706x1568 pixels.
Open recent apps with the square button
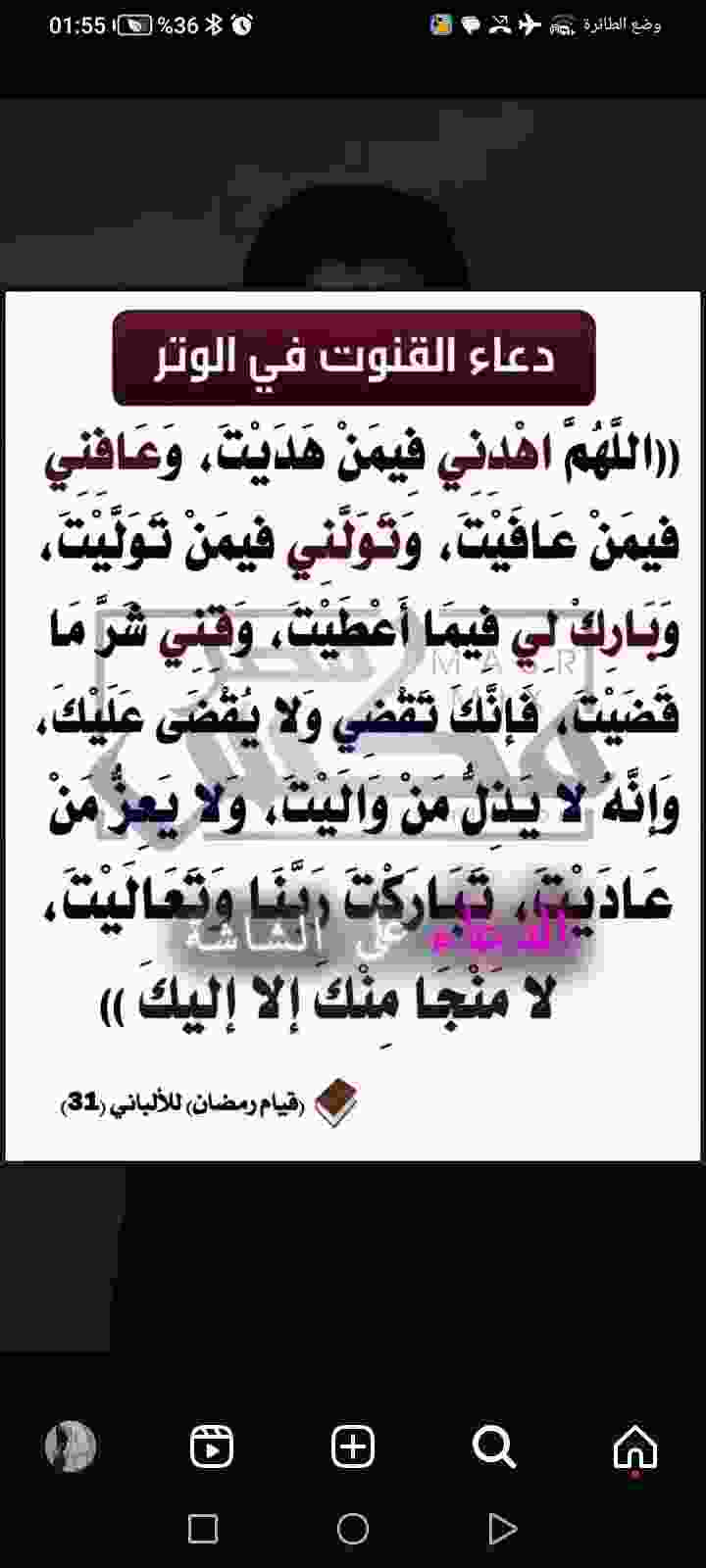(203, 1529)
